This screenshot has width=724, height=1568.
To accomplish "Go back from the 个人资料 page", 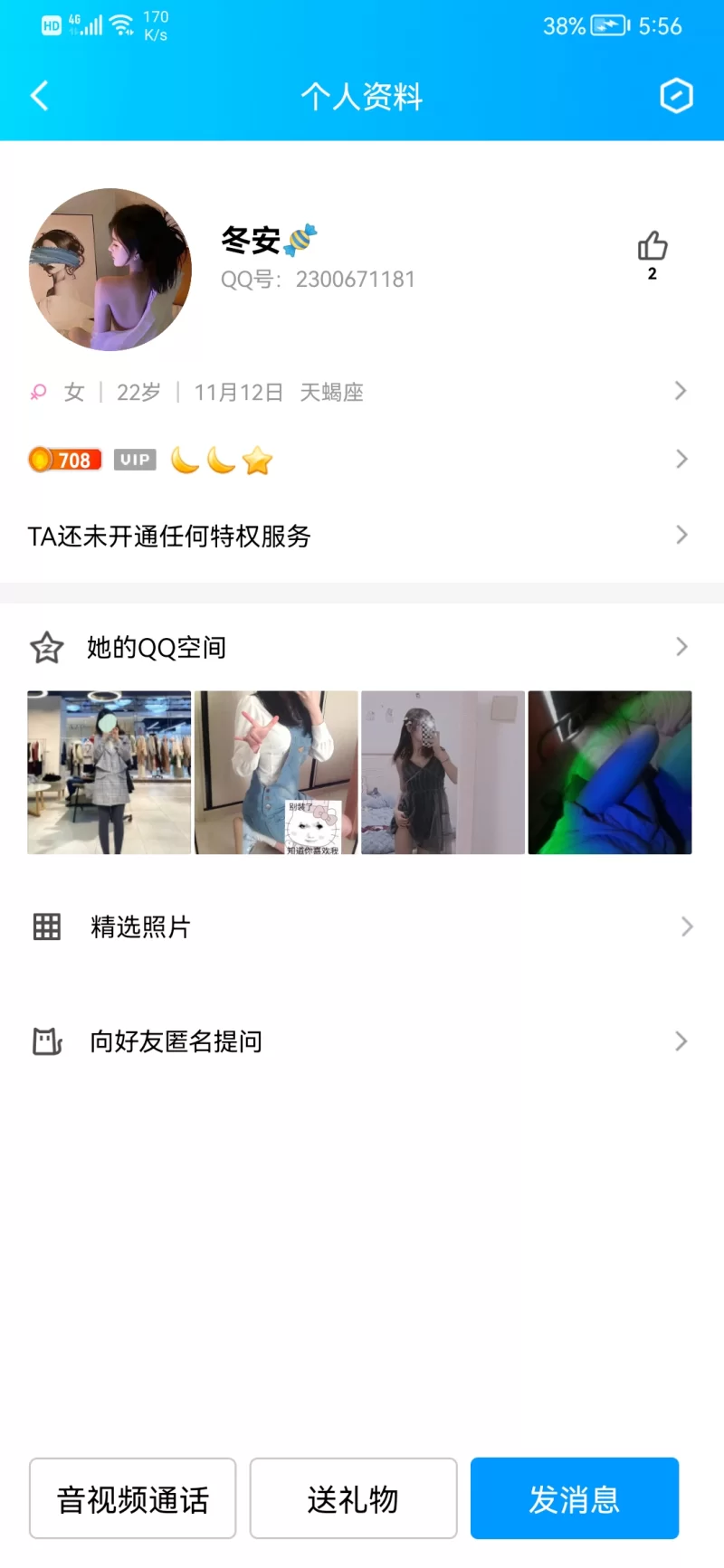I will (39, 96).
